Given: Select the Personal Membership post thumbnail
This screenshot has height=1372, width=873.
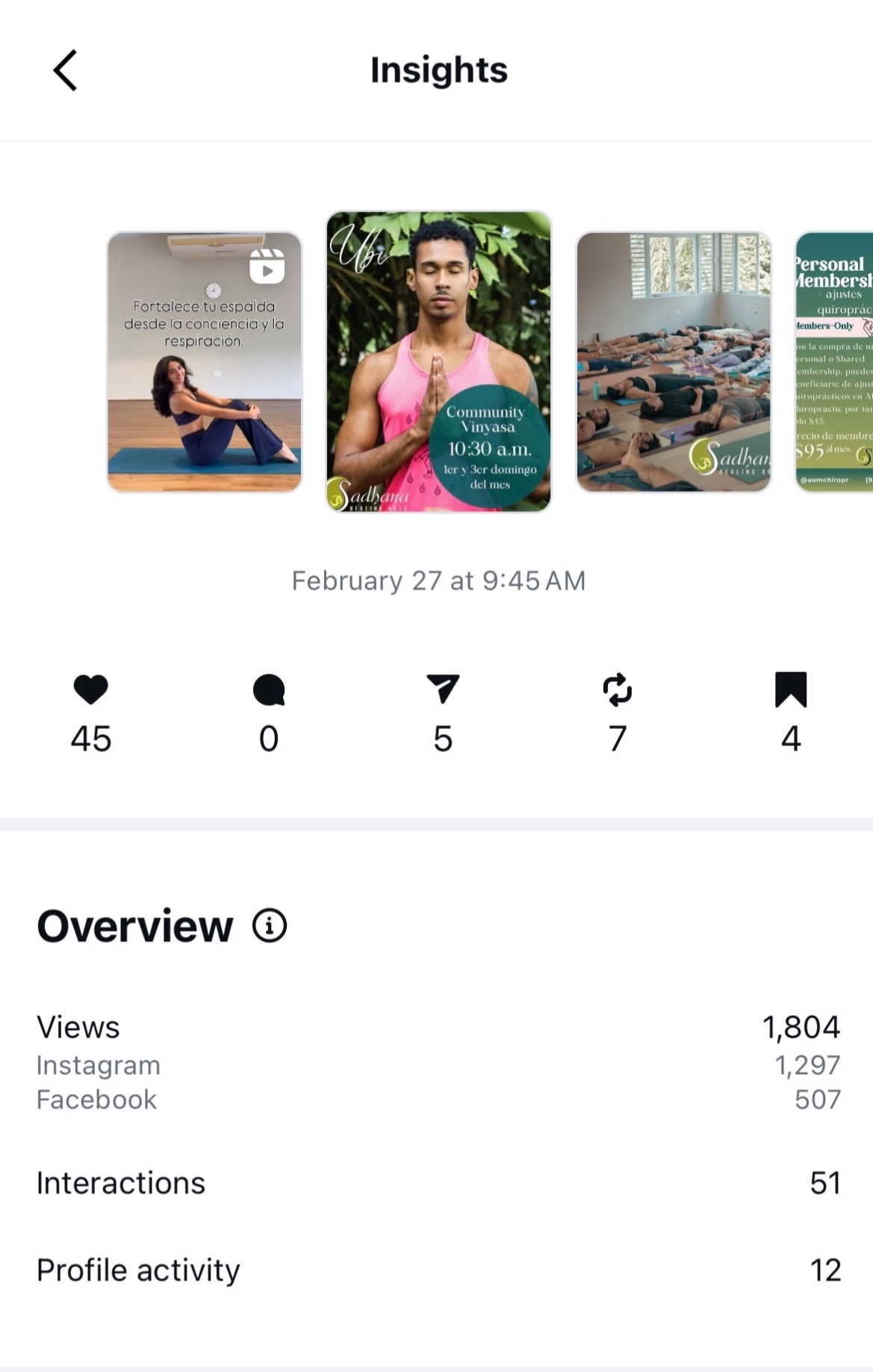Looking at the screenshot, I should pos(834,362).
